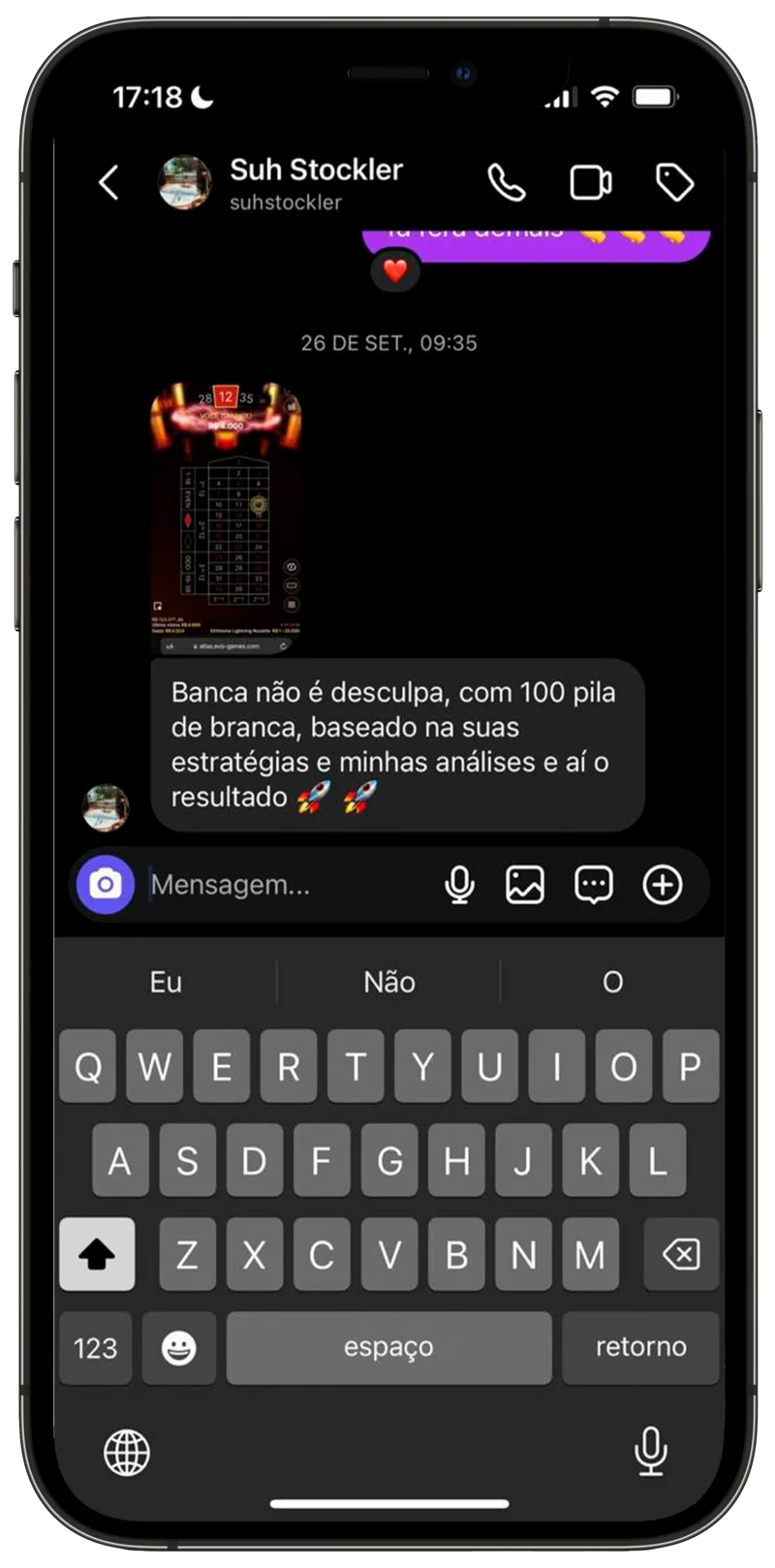Switch keyboard language with globe icon
Screen dimensions: 775x1568
click(127, 1452)
